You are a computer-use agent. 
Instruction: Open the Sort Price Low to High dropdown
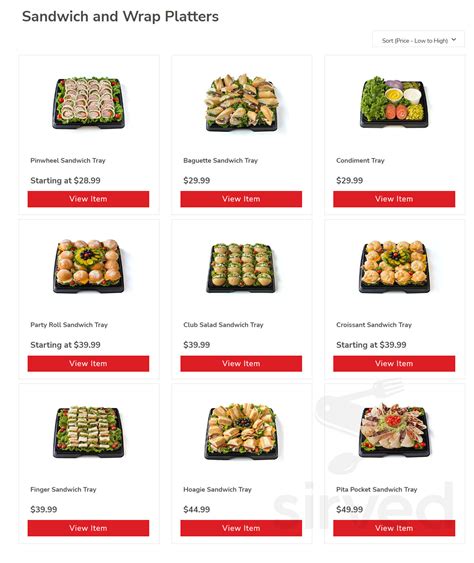click(x=418, y=40)
